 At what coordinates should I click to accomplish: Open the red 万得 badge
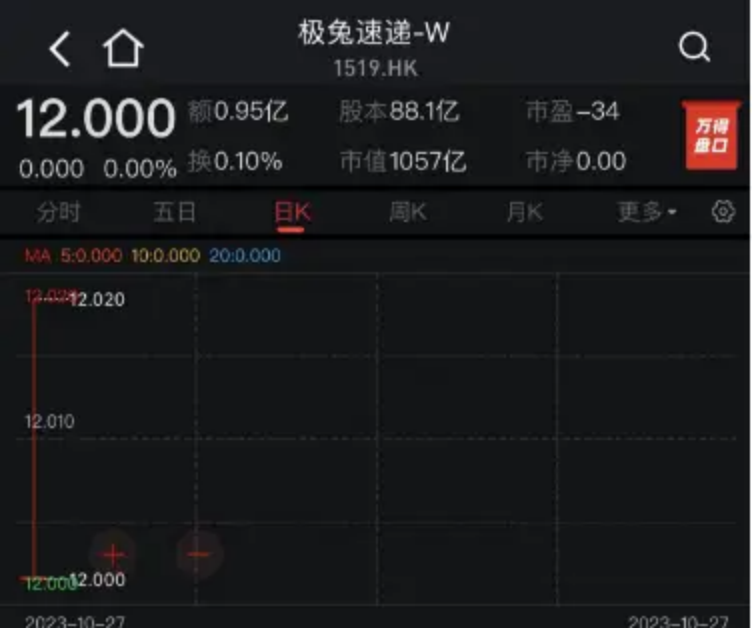tap(711, 135)
